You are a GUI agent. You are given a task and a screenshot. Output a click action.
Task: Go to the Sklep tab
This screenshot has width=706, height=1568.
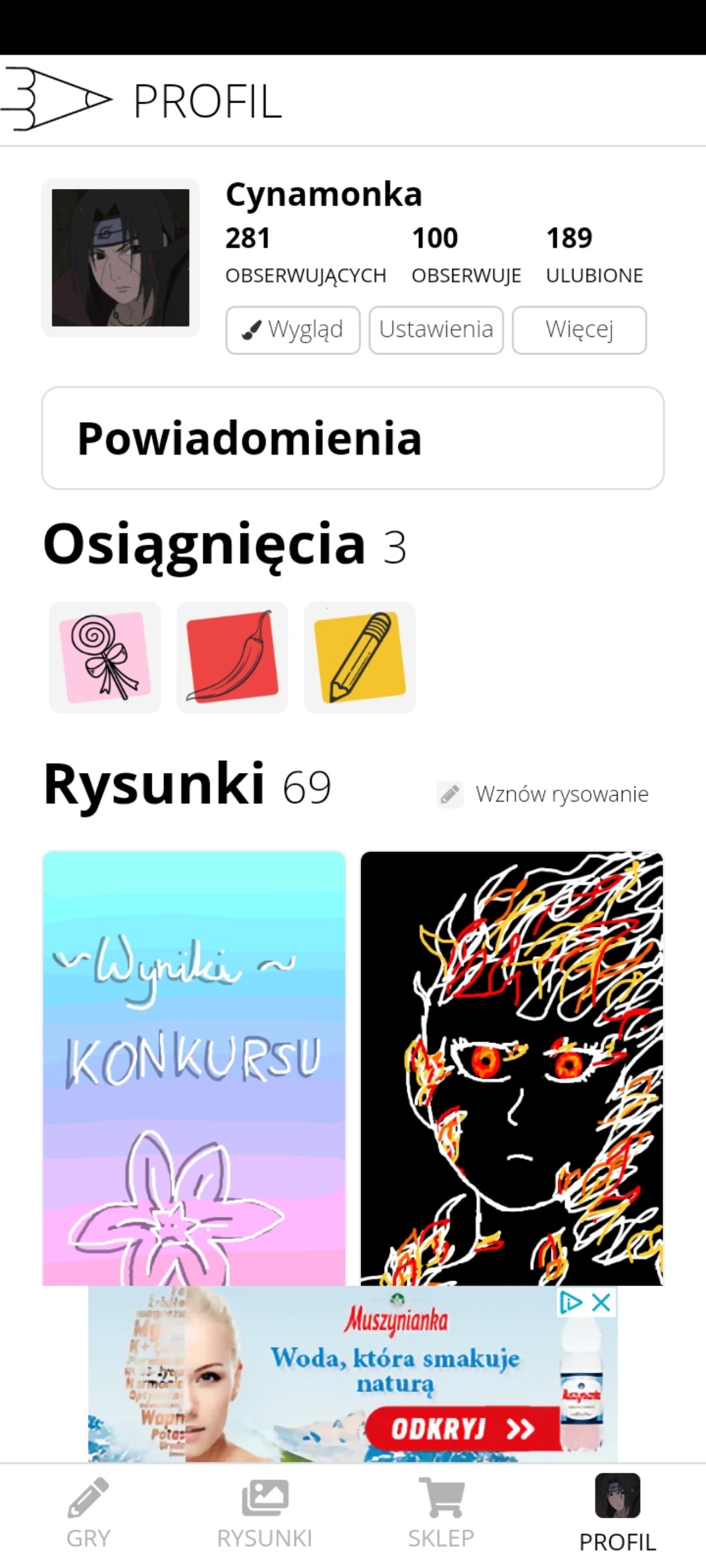pos(441,1515)
